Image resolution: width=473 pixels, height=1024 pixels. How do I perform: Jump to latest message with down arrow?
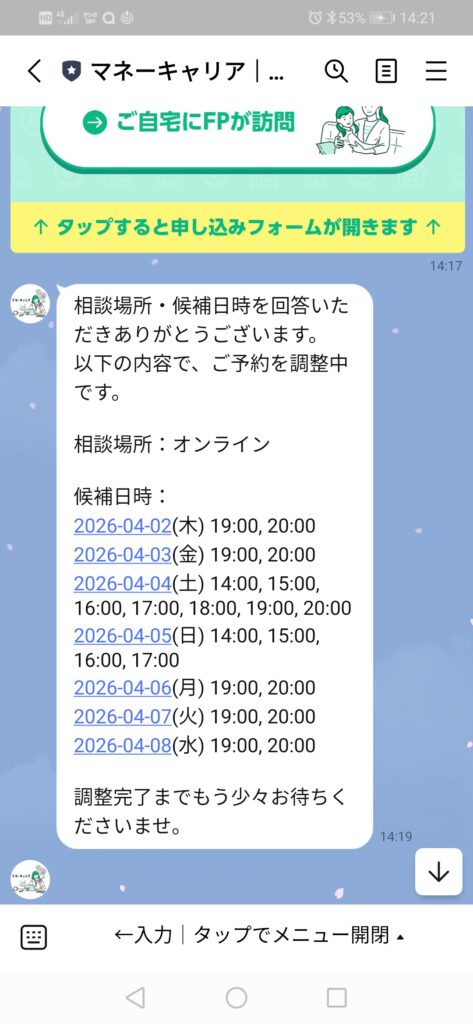click(x=438, y=872)
